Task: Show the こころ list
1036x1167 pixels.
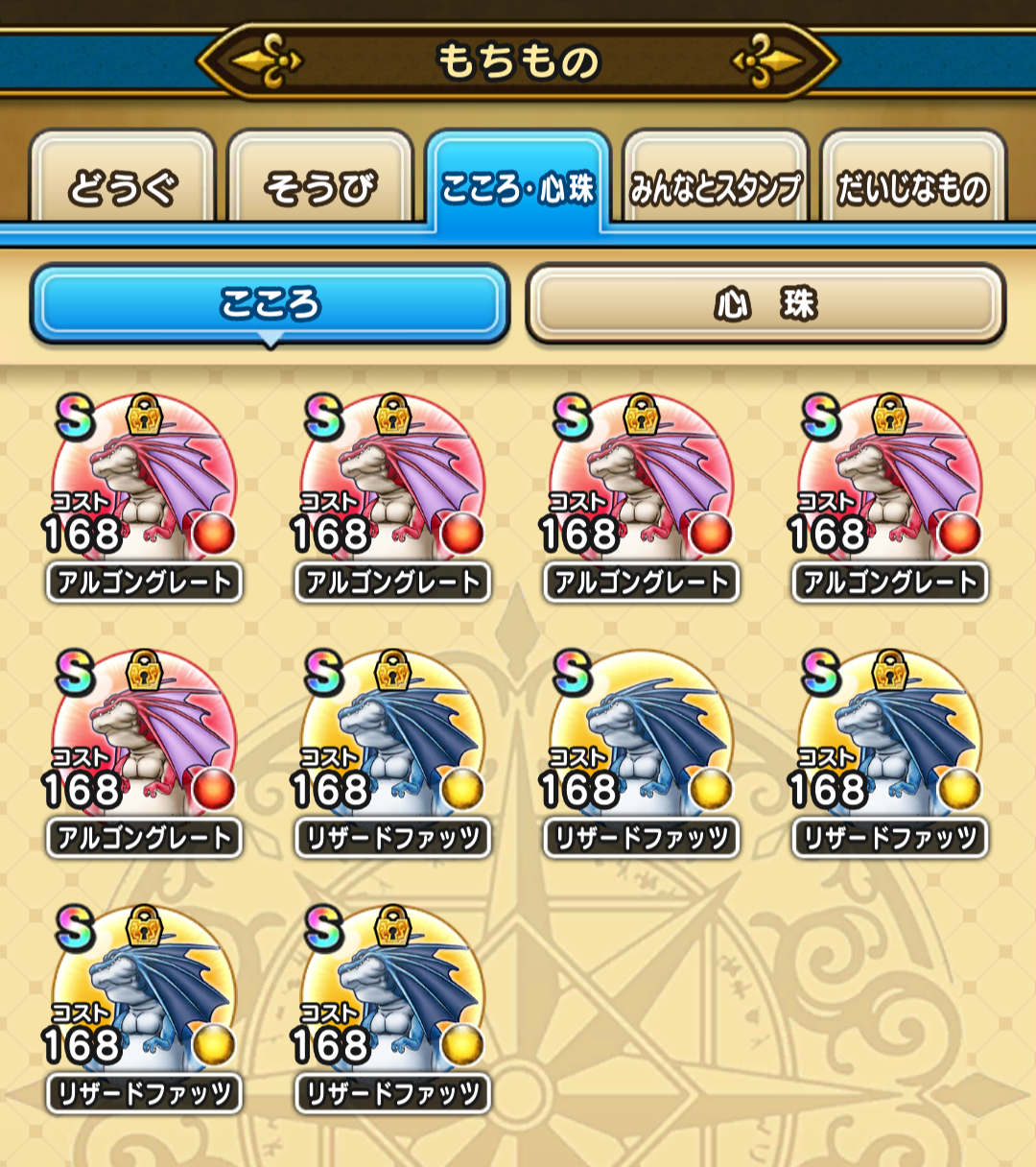Action: click(x=270, y=304)
